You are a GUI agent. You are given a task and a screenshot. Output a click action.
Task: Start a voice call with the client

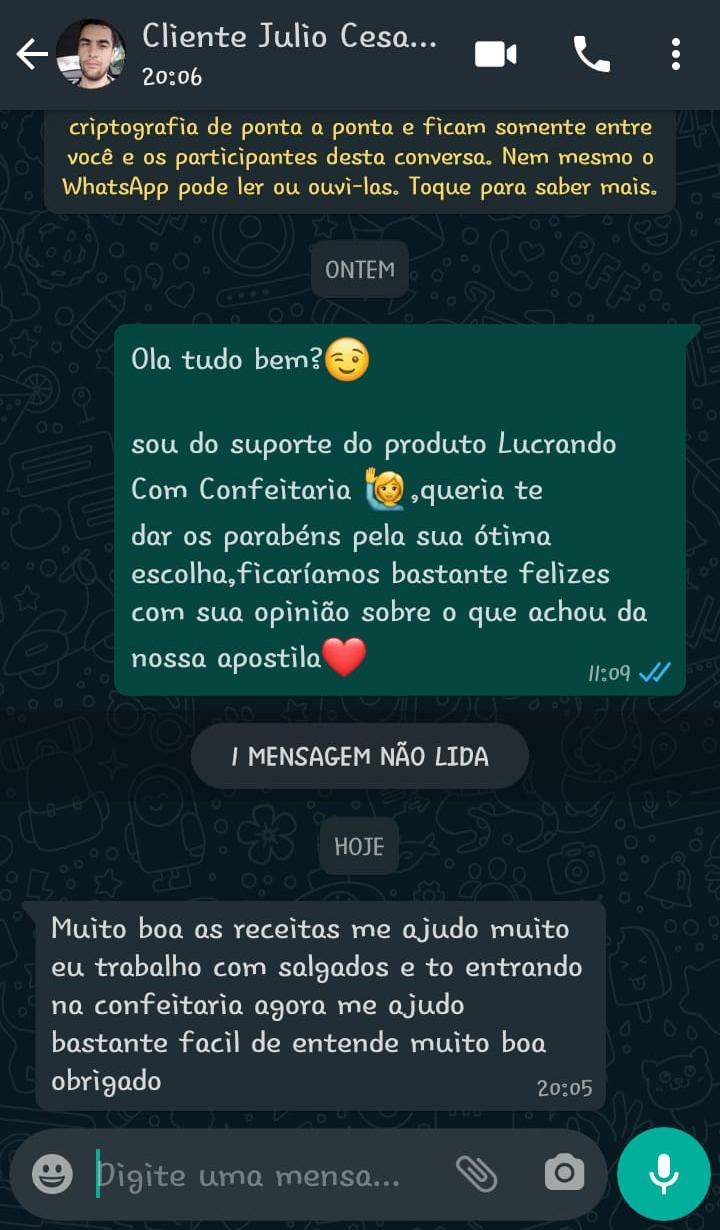[592, 55]
